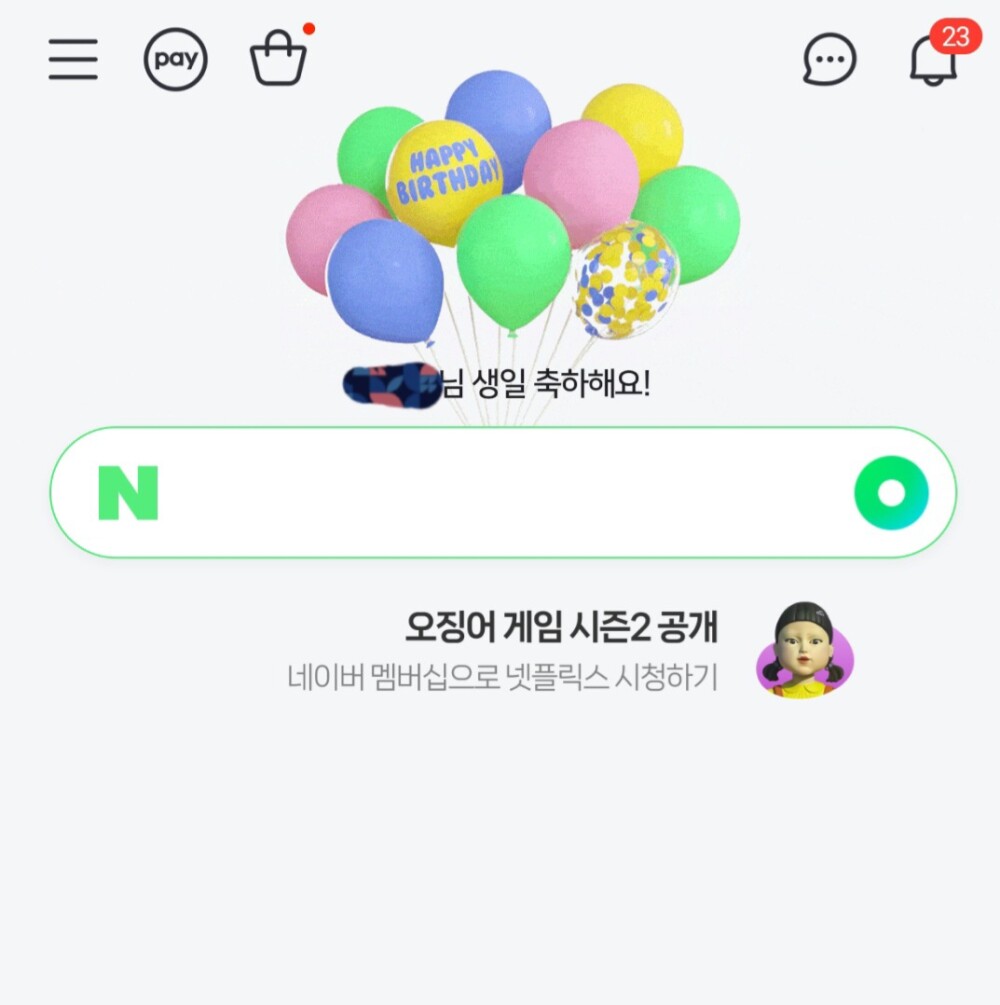Open the notifications bell
This screenshot has width=1000, height=1005.
click(933, 60)
